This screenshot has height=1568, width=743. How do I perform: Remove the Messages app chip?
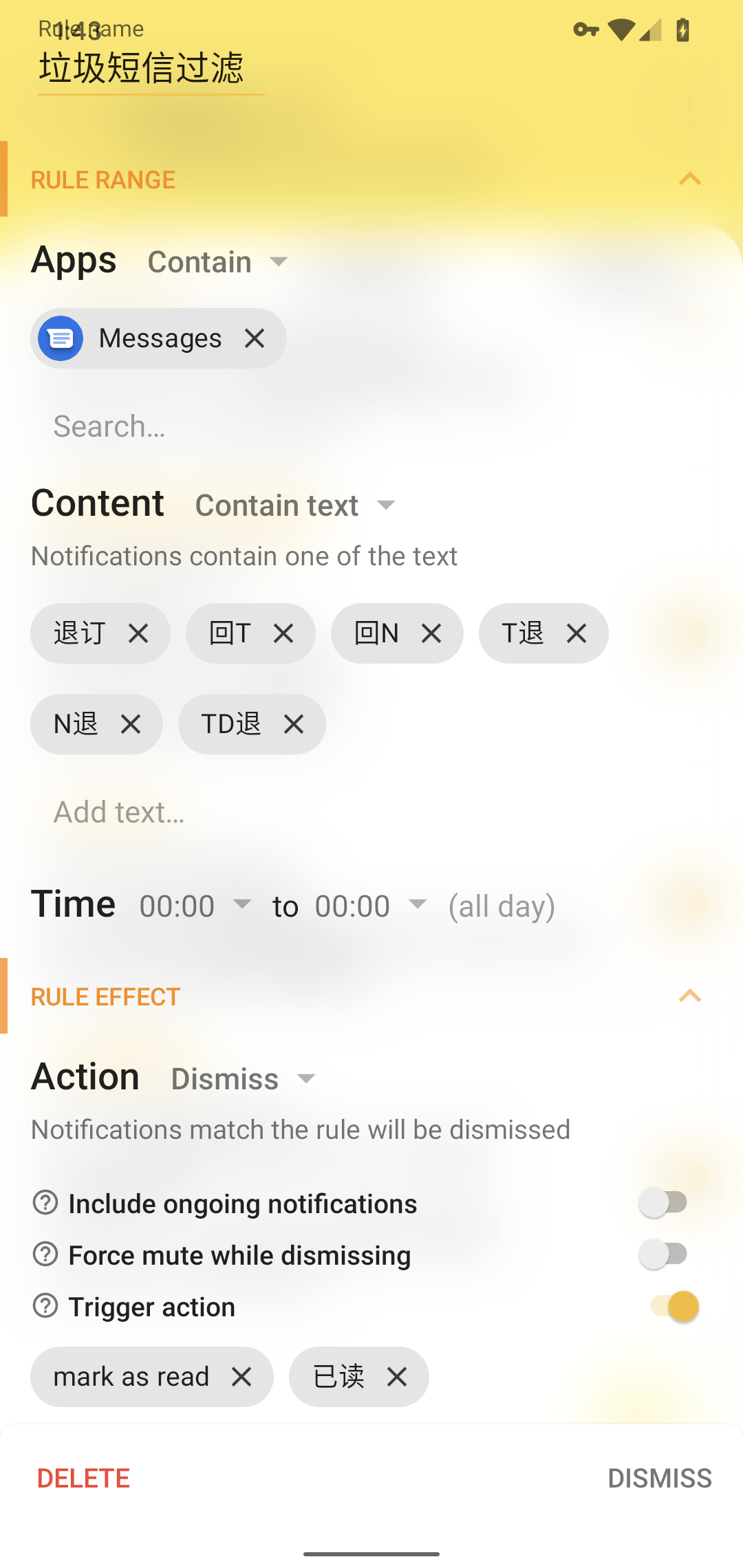[255, 338]
